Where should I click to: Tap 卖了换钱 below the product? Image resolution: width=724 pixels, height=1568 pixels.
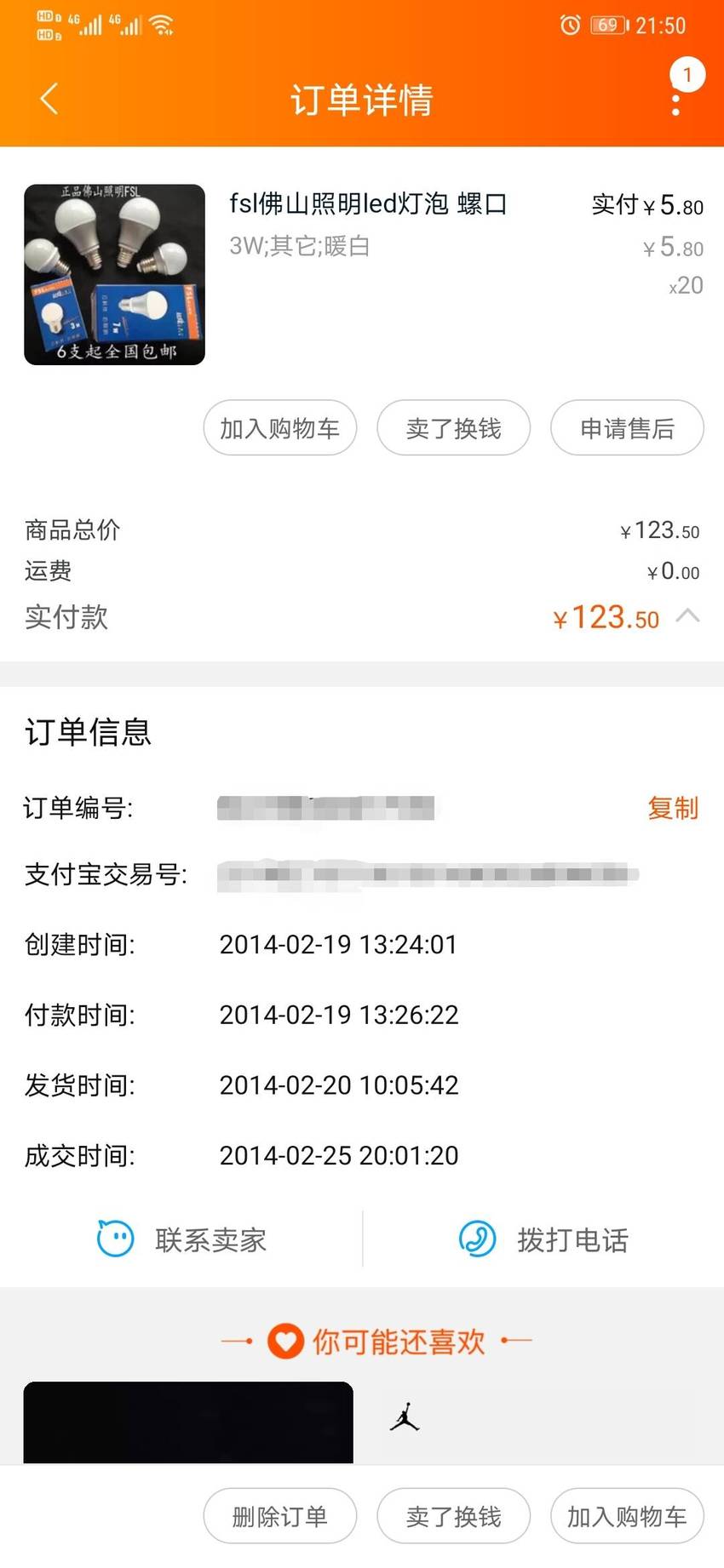(453, 428)
